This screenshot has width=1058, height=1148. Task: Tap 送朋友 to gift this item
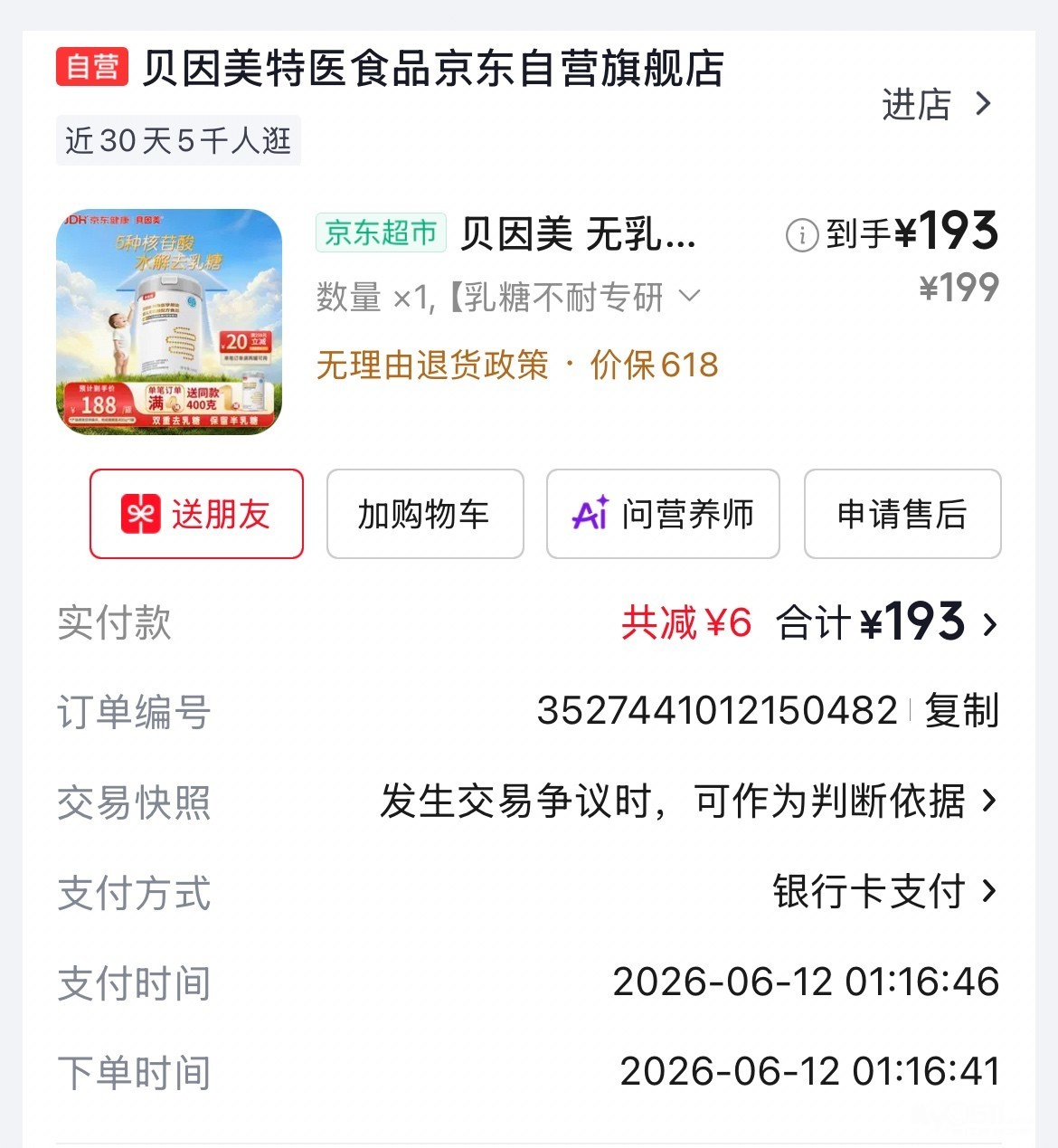tap(196, 514)
